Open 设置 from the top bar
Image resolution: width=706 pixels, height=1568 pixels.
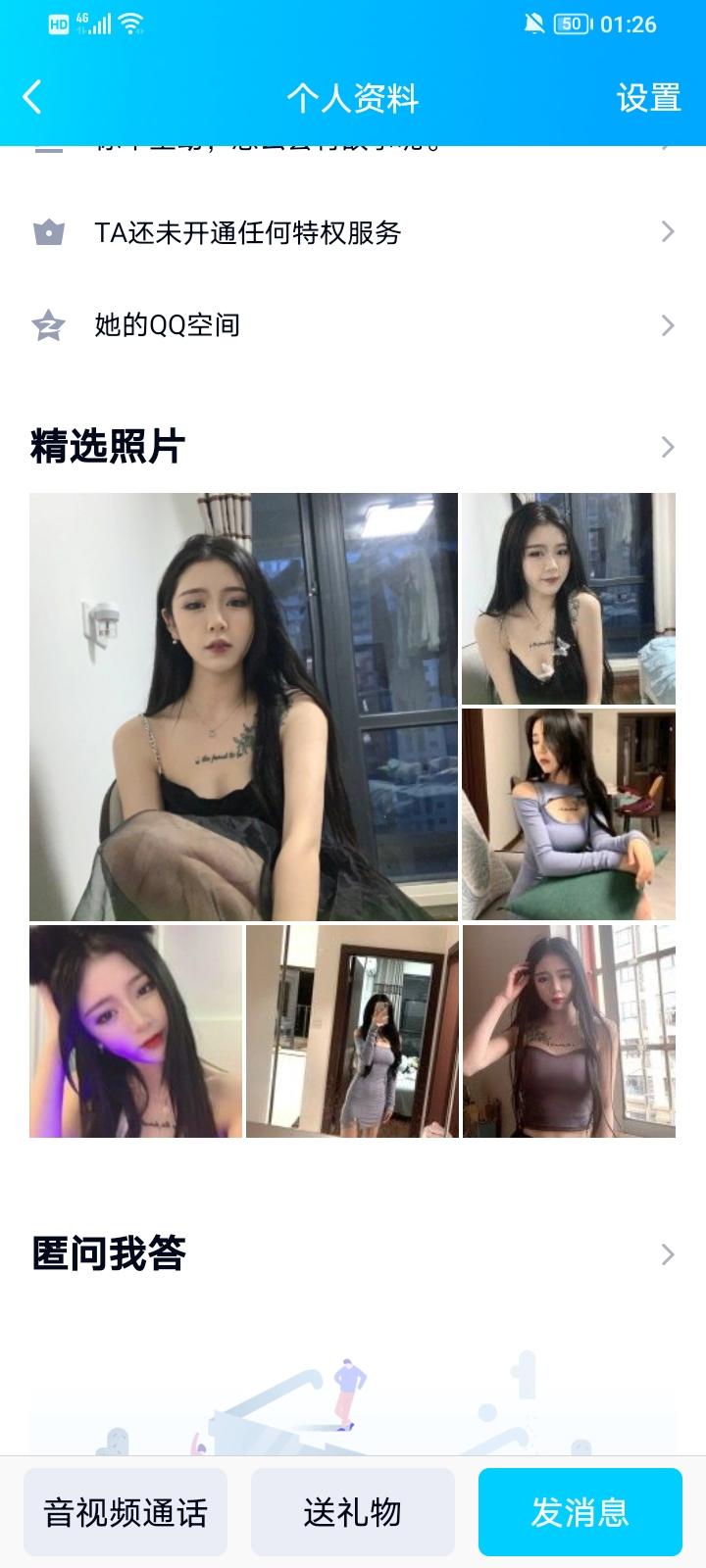point(648,98)
